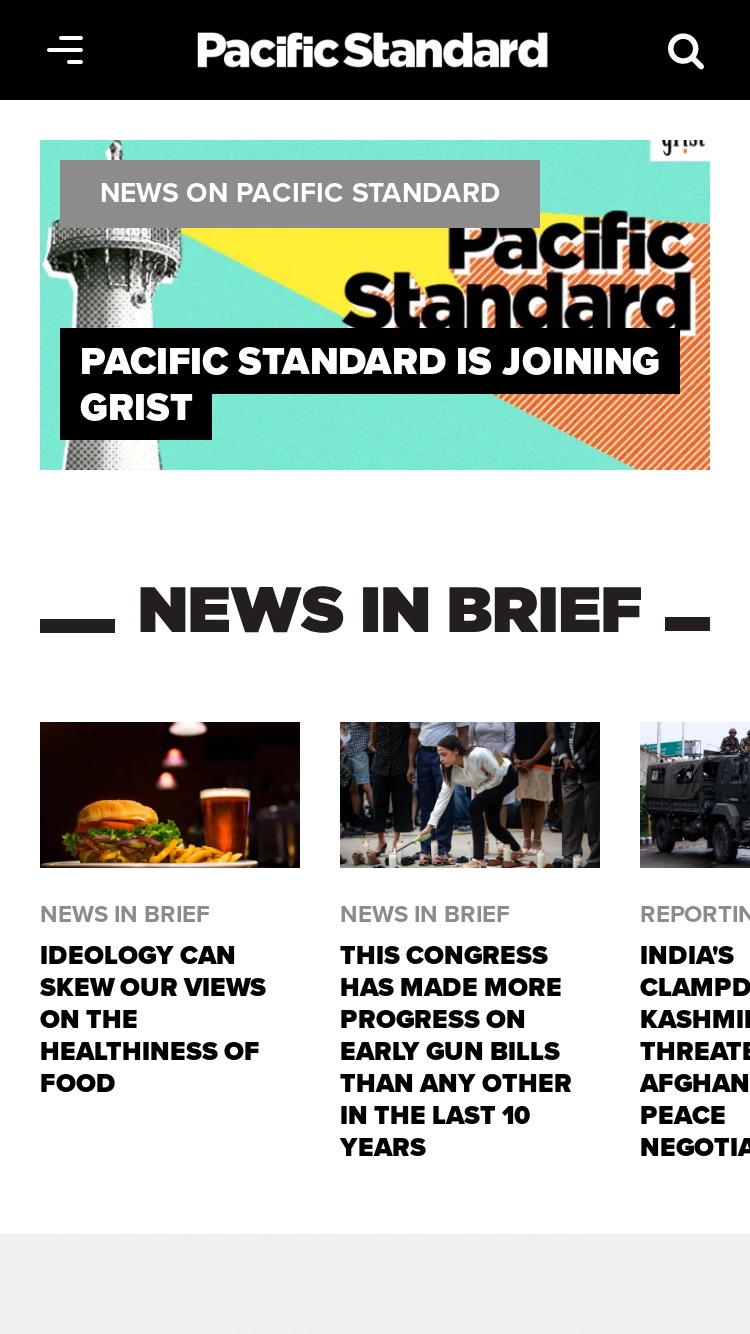Screen dimensions: 750x1334
Task: Read This Congress gun bills article
Action: click(x=456, y=1051)
